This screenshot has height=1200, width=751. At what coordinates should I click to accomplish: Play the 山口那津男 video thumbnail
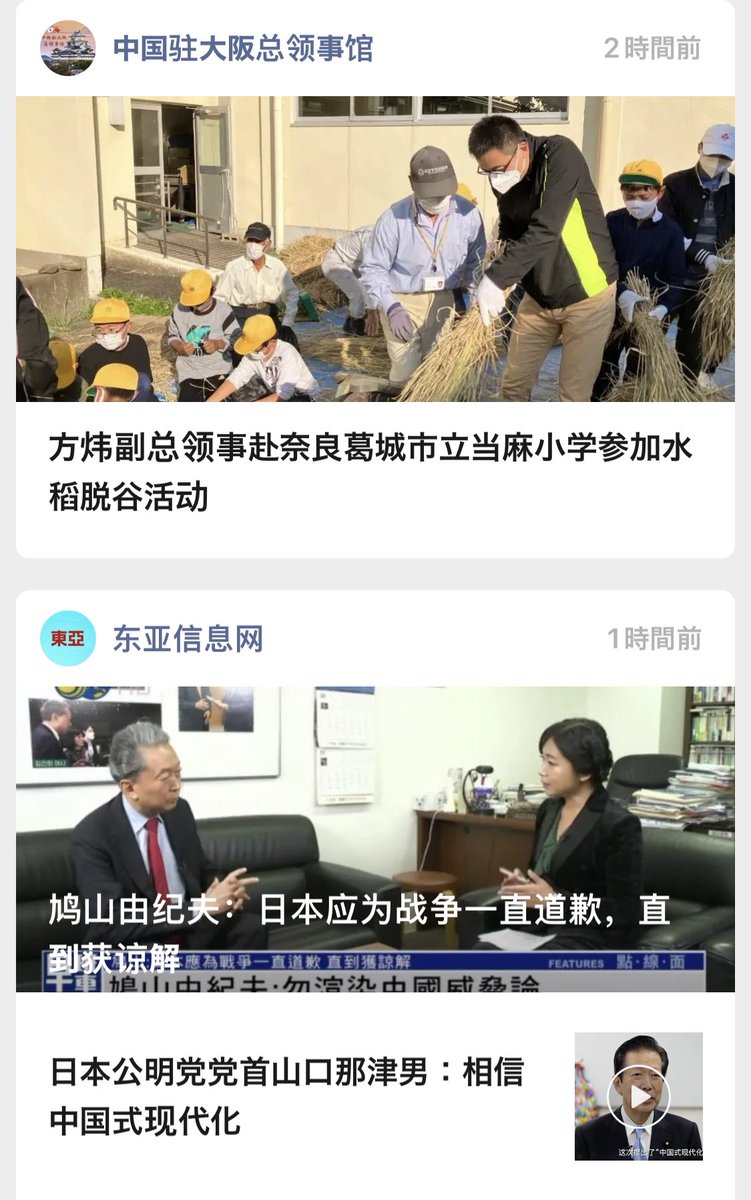point(639,1096)
